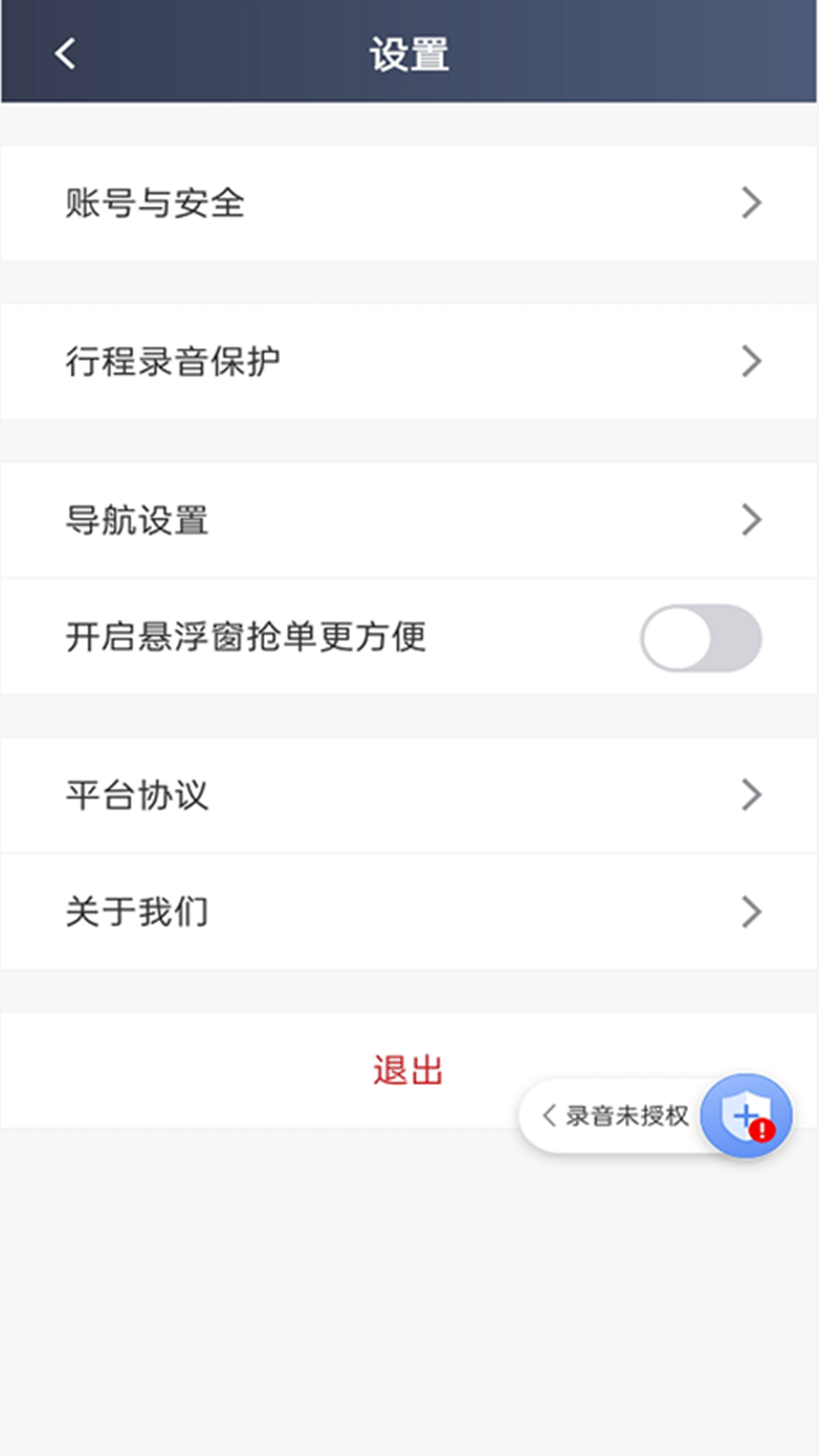This screenshot has width=819, height=1456.
Task: Open 关于我们
Action: click(409, 912)
